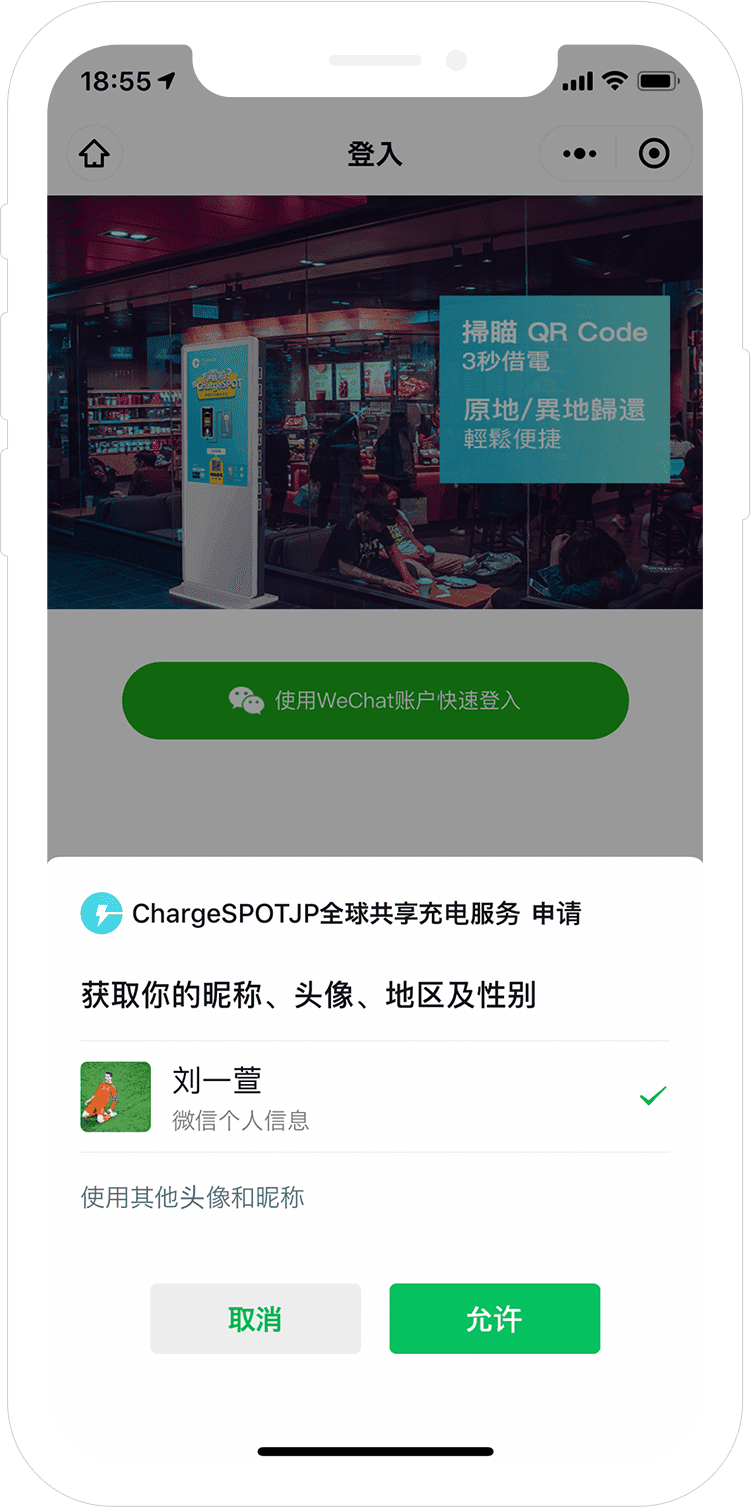This screenshot has width=751, height=1507.
Task: Close the mini program with the circle icon
Action: 654,154
